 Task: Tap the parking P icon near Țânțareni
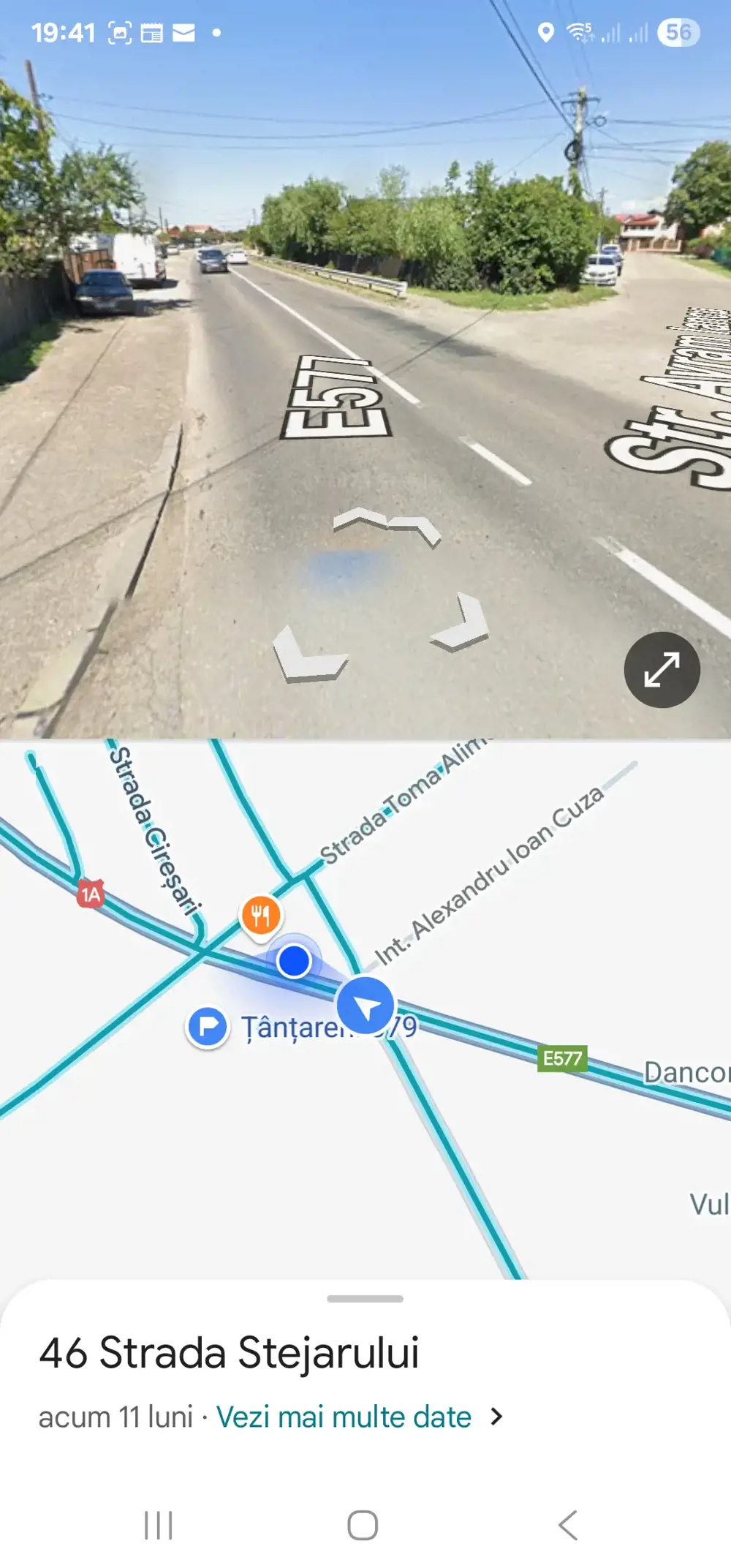point(208,1027)
